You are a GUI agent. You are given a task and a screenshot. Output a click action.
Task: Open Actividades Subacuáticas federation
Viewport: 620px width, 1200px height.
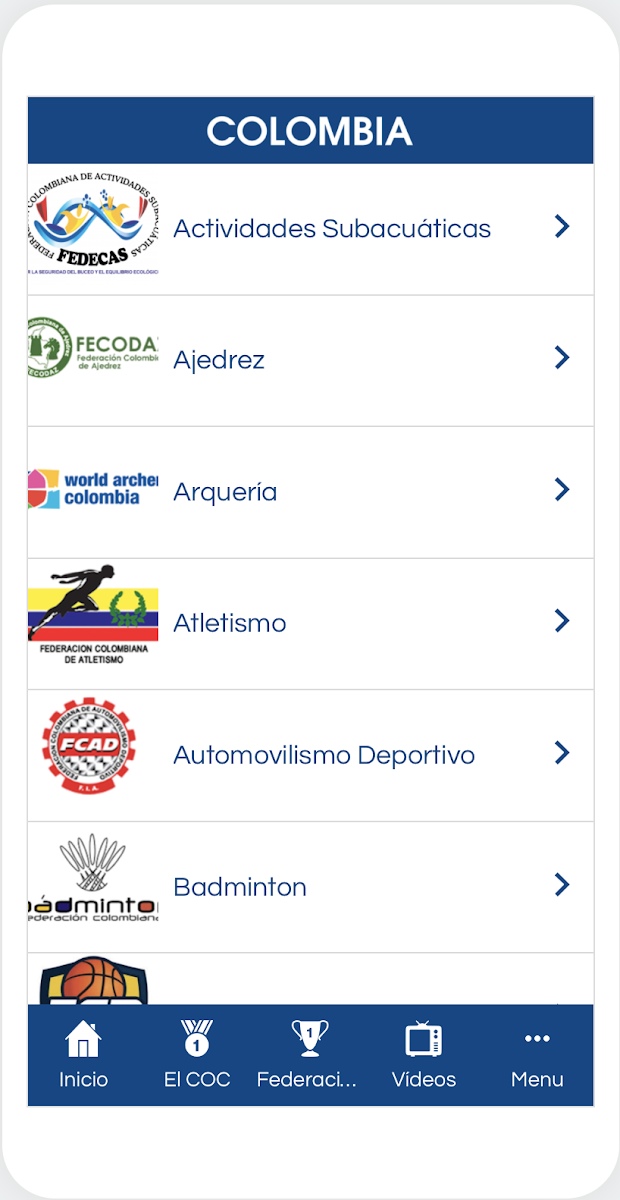point(331,229)
